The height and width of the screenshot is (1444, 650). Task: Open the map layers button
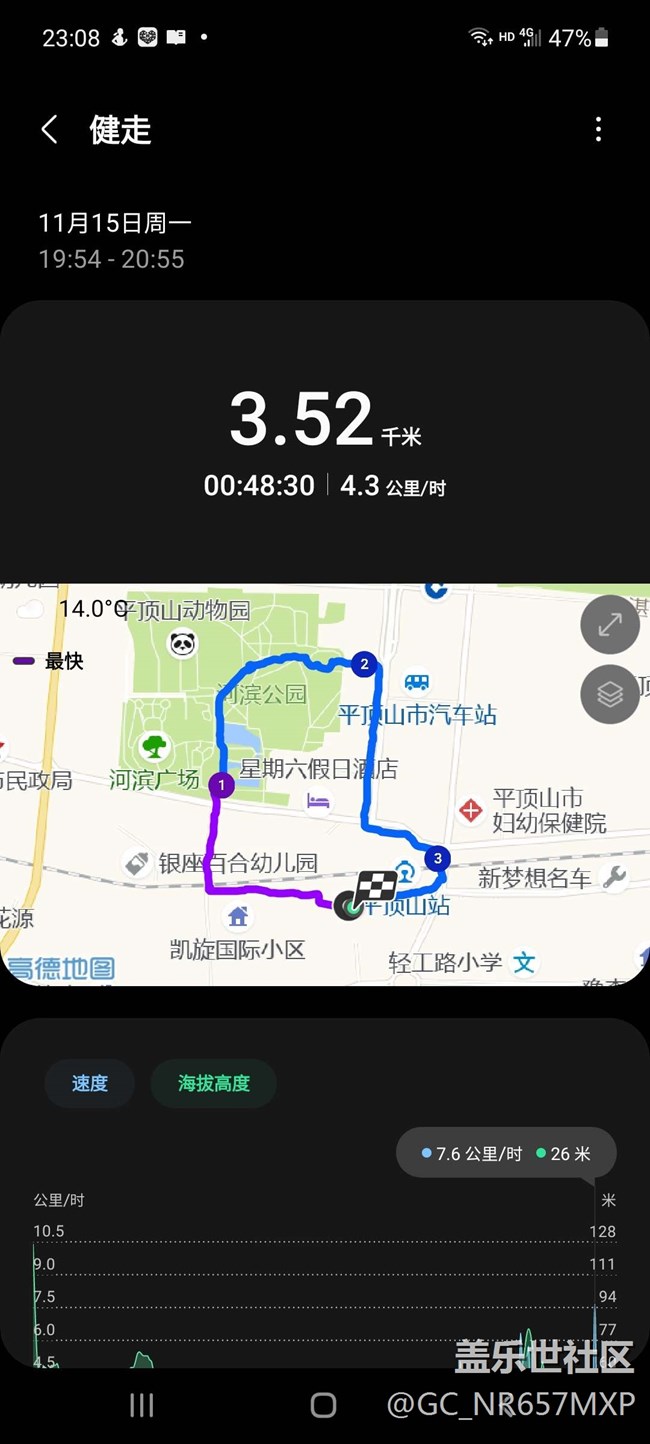click(610, 694)
